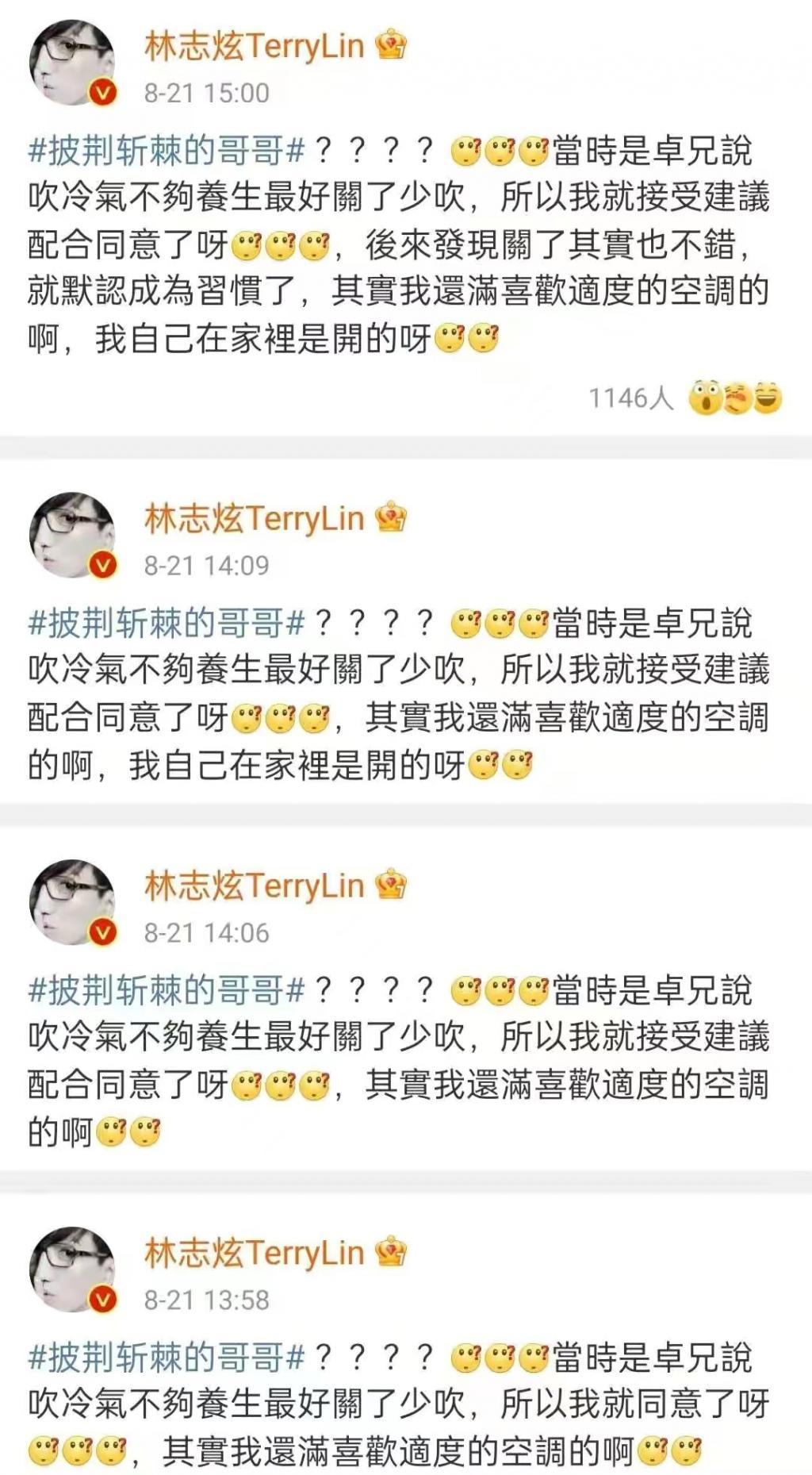Tap the username 林志炫TerryLin on the 13:58 post

(x=254, y=1253)
